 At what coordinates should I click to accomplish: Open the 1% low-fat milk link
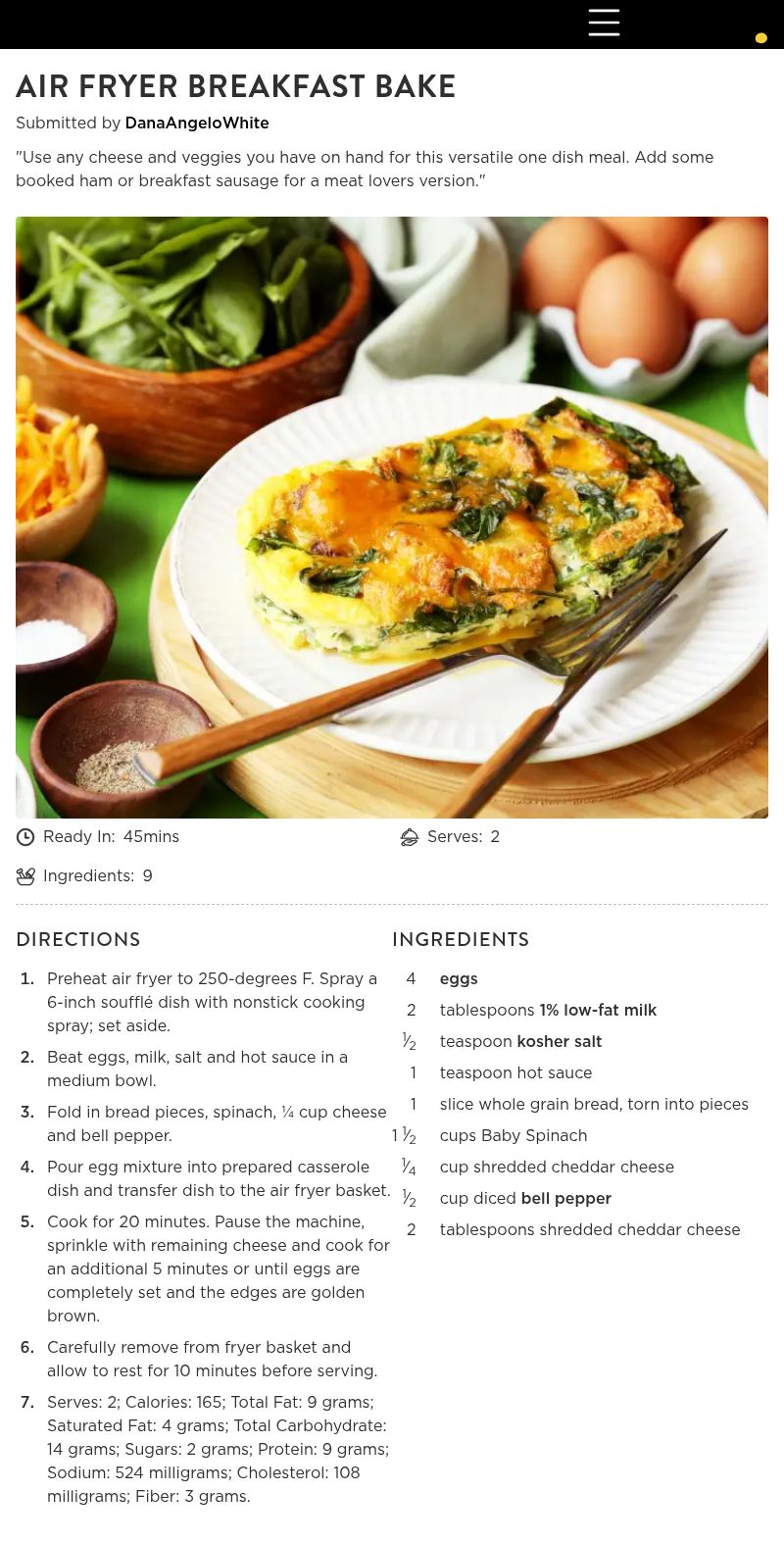(598, 1011)
